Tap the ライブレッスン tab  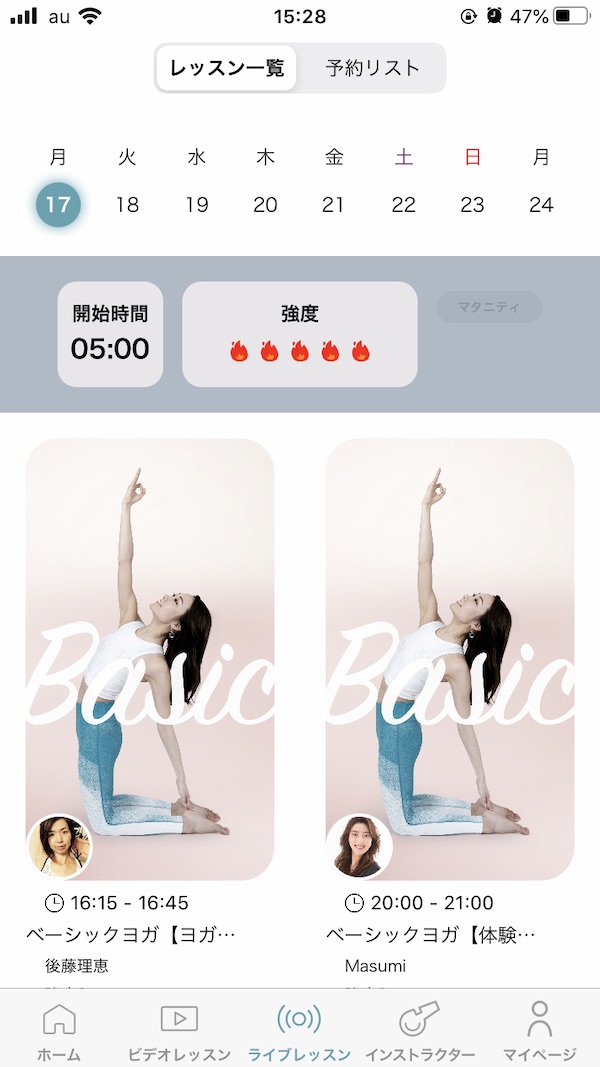(x=299, y=1032)
